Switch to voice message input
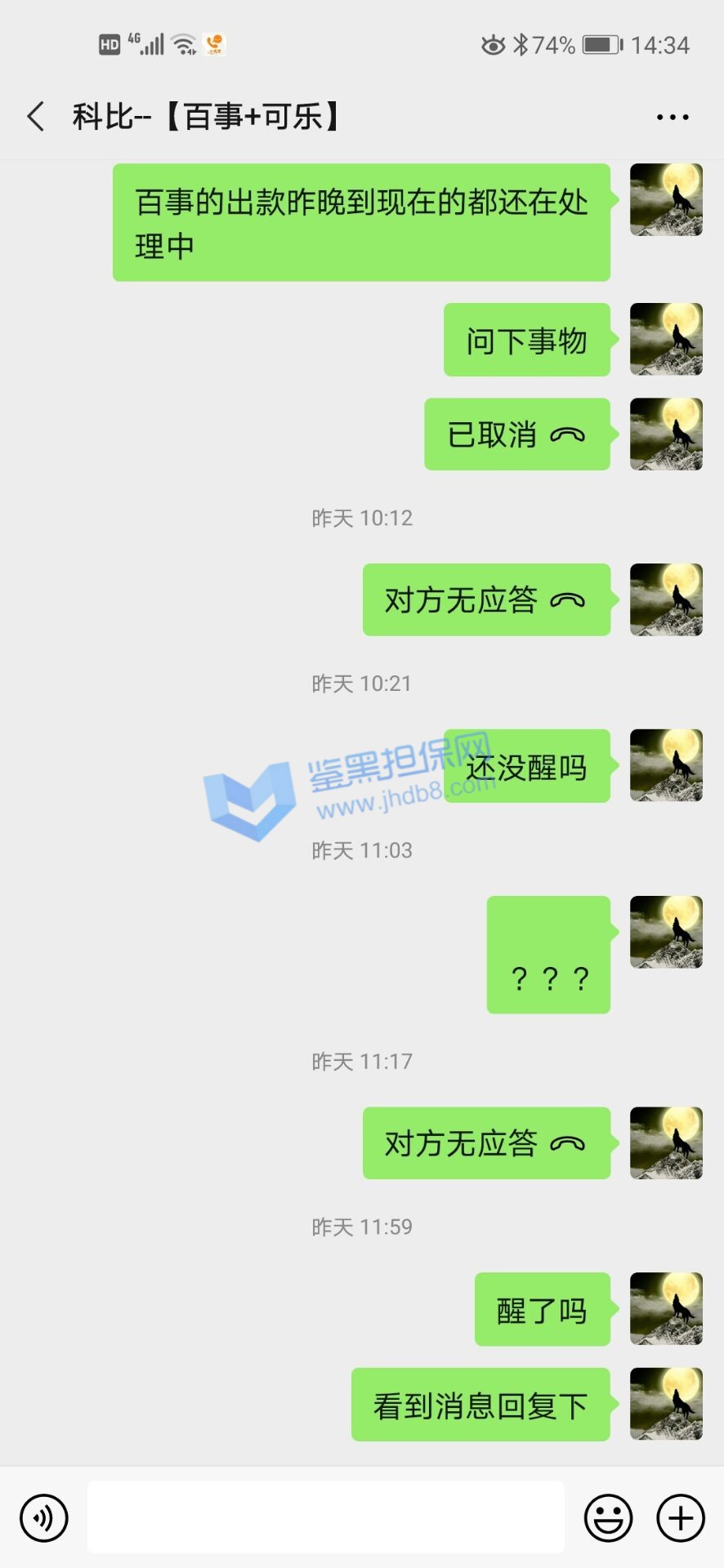This screenshot has width=724, height=1568. pyautogui.click(x=44, y=1518)
